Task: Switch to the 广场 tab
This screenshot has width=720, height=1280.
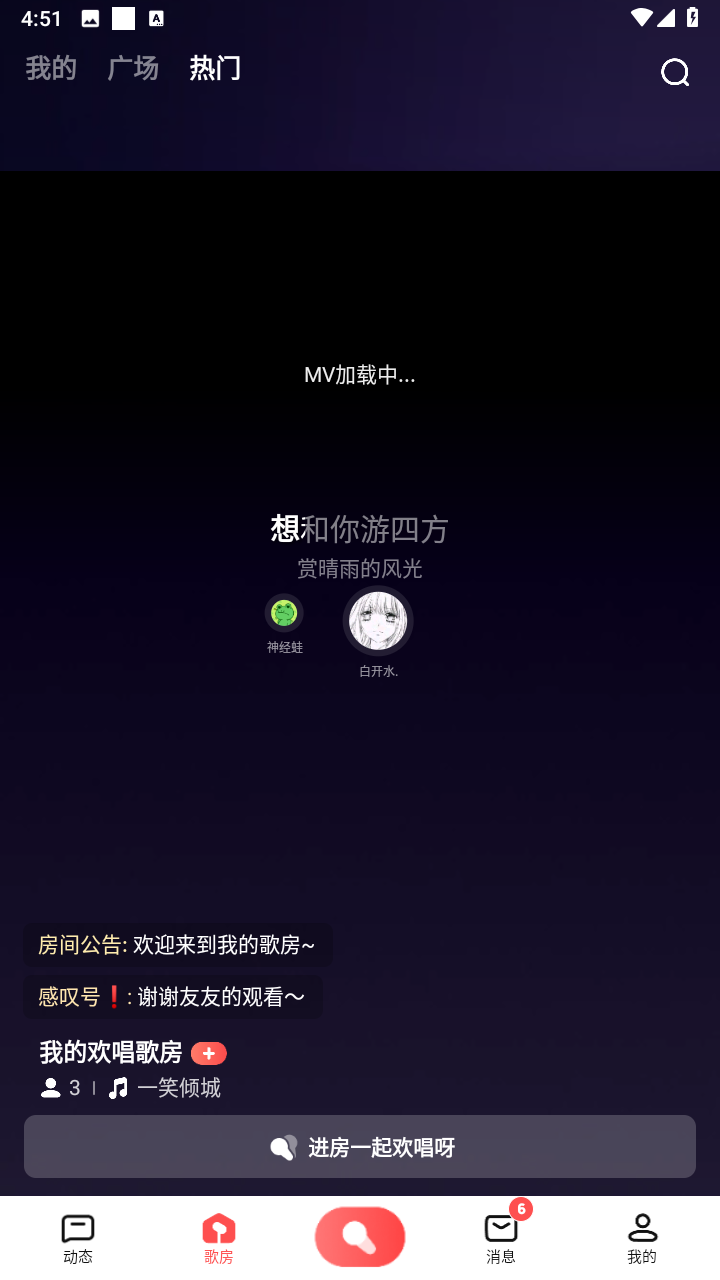Action: (x=133, y=68)
